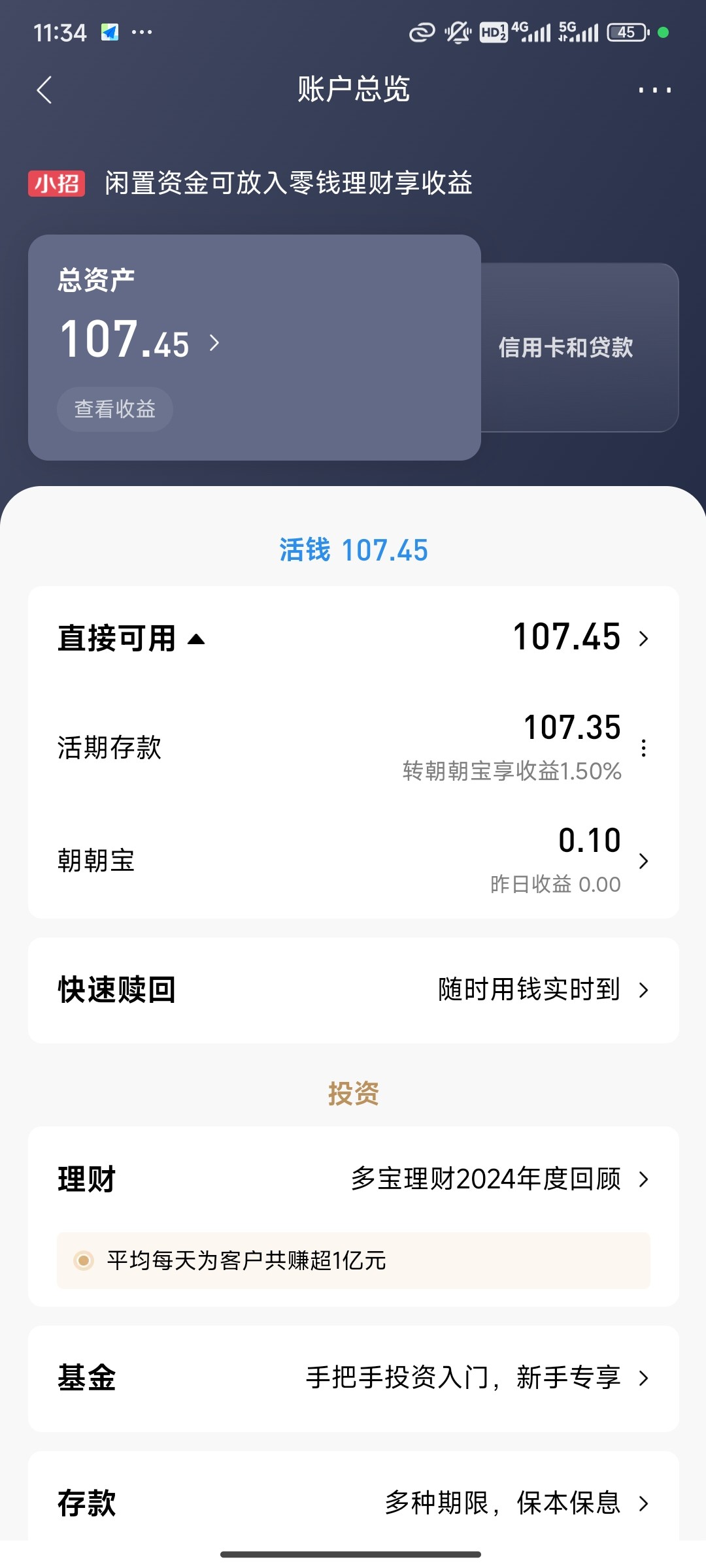Open the 基金 row
Viewport: 706px width, 1568px height.
[x=353, y=1379]
